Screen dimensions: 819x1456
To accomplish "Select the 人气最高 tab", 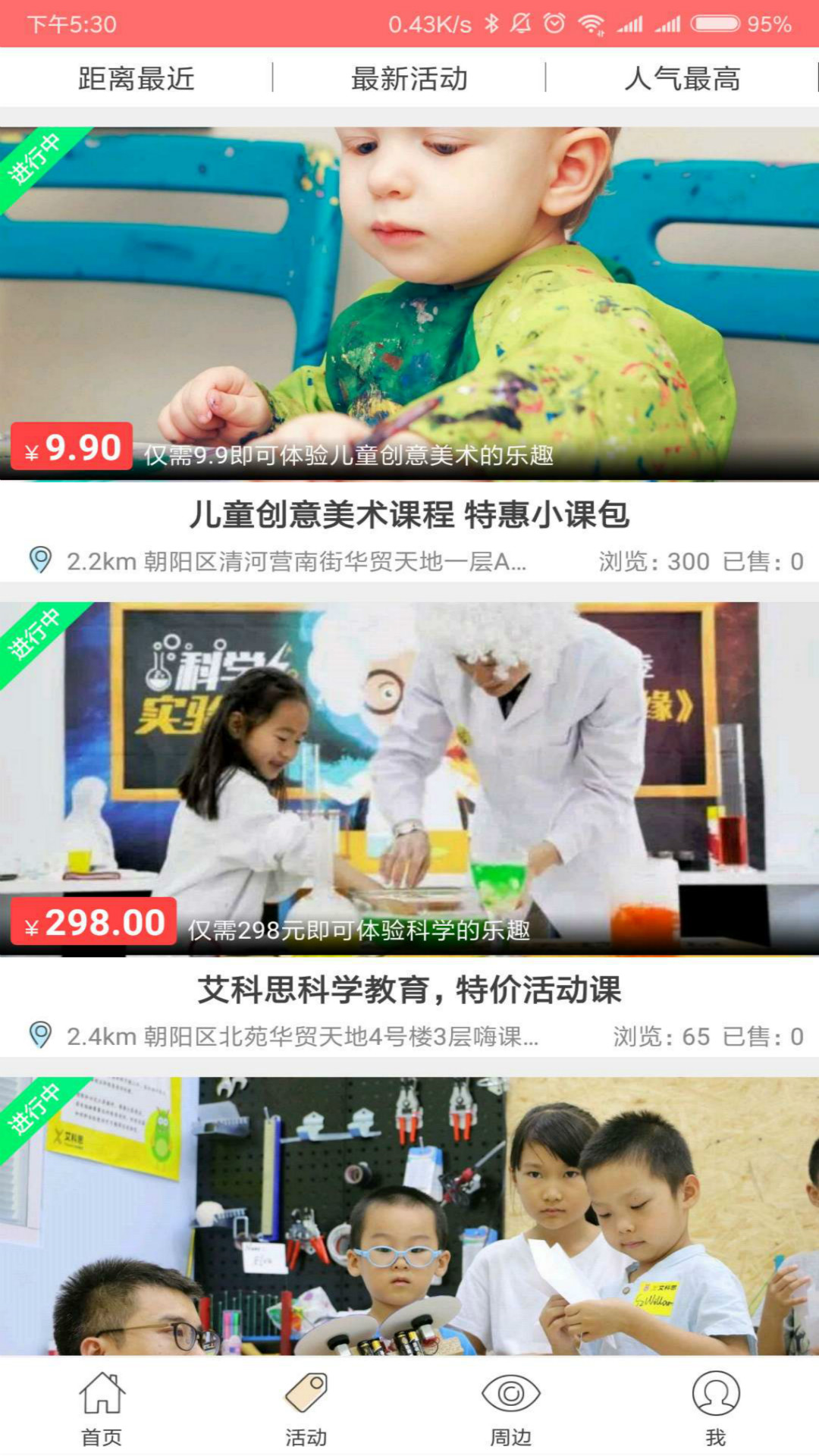I will coord(682,78).
